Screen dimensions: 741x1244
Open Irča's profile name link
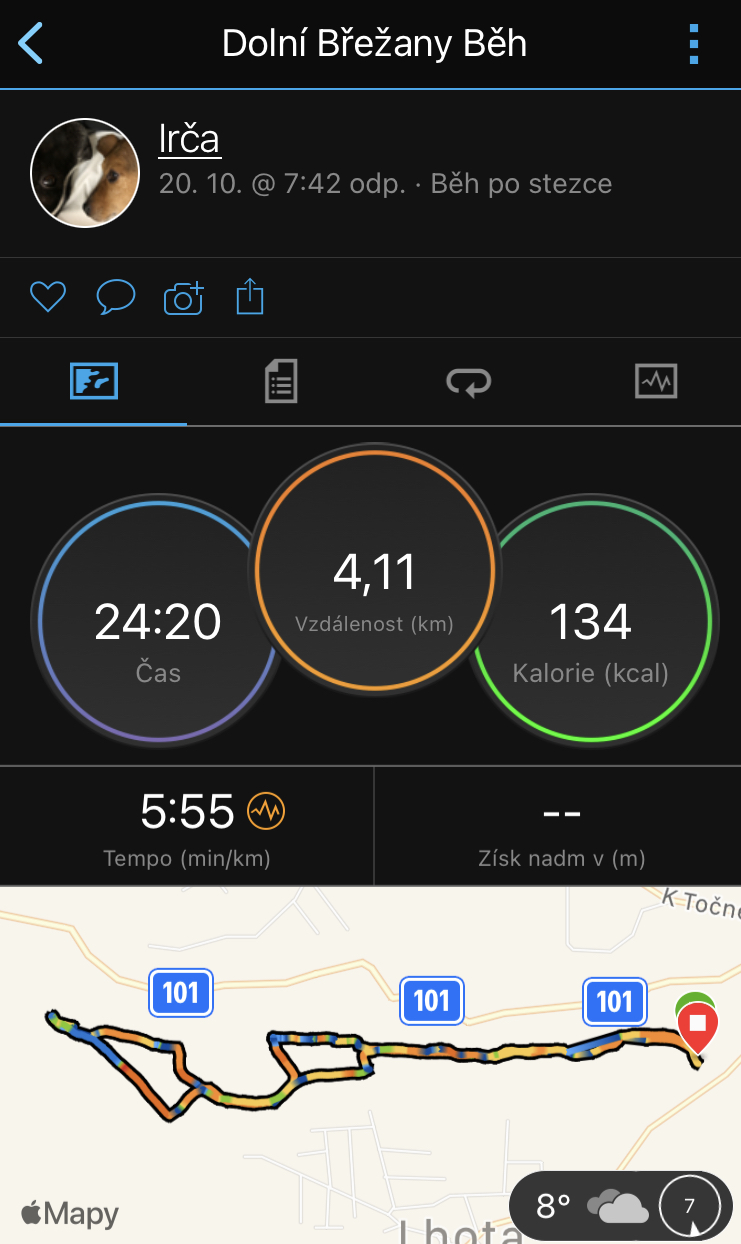pyautogui.click(x=189, y=139)
